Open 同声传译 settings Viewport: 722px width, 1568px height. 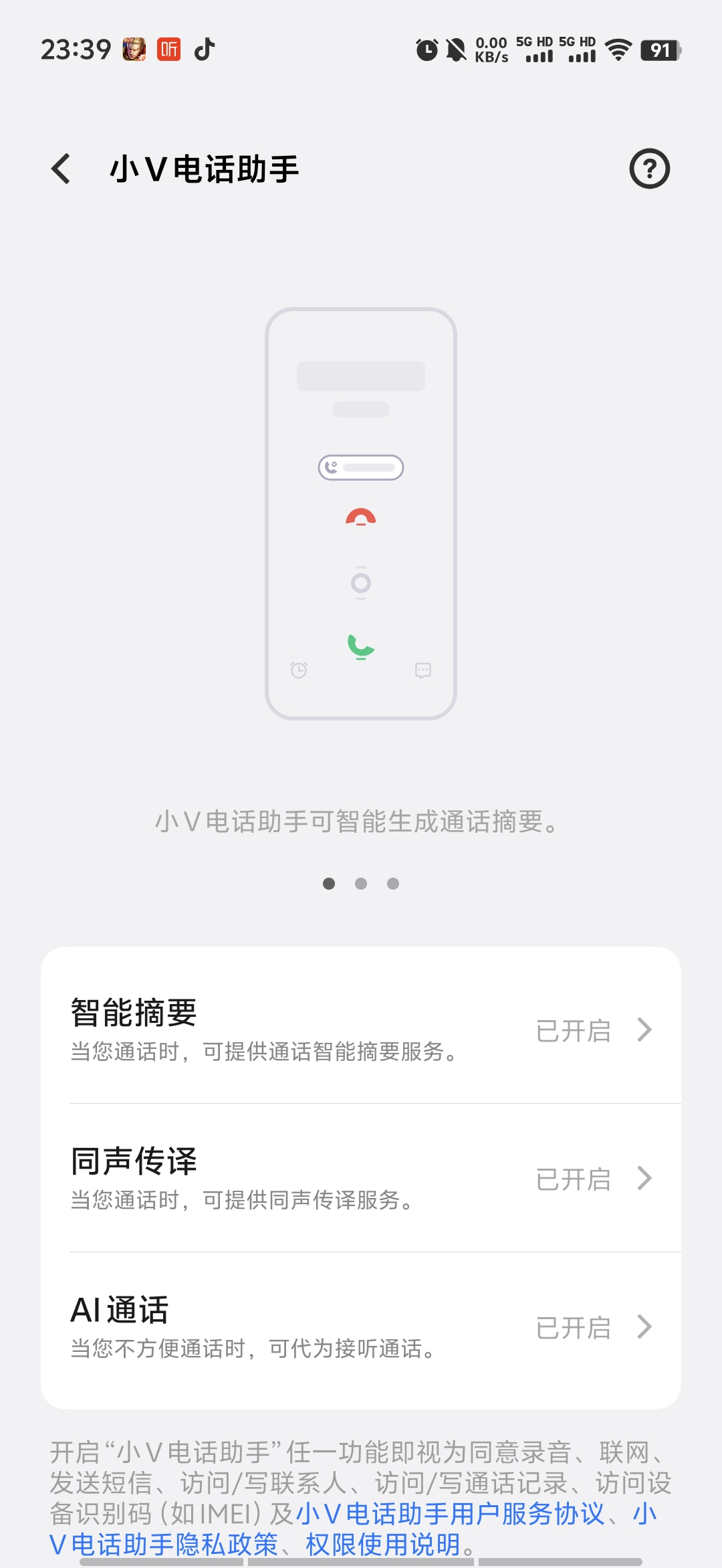point(361,1178)
